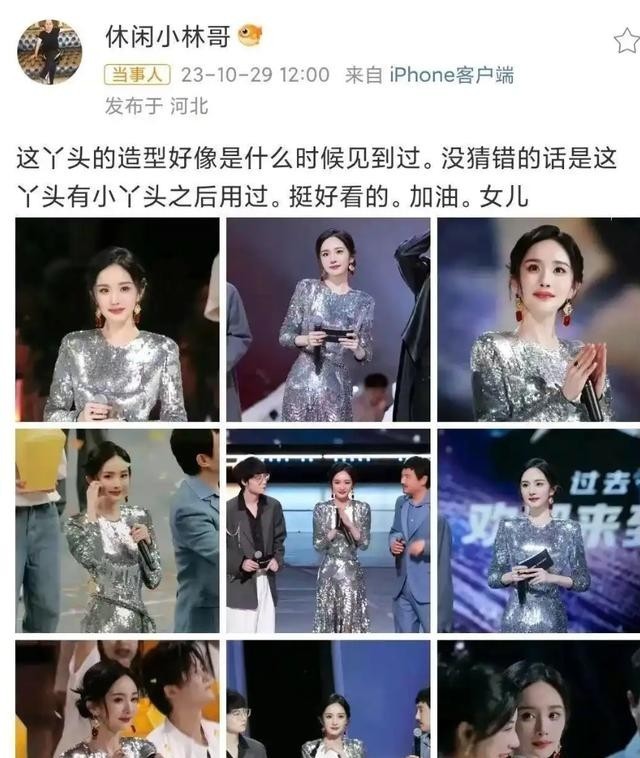This screenshot has height=758, width=640.
Task: Open the 休闲小林哥 username profile
Action: coord(168,37)
